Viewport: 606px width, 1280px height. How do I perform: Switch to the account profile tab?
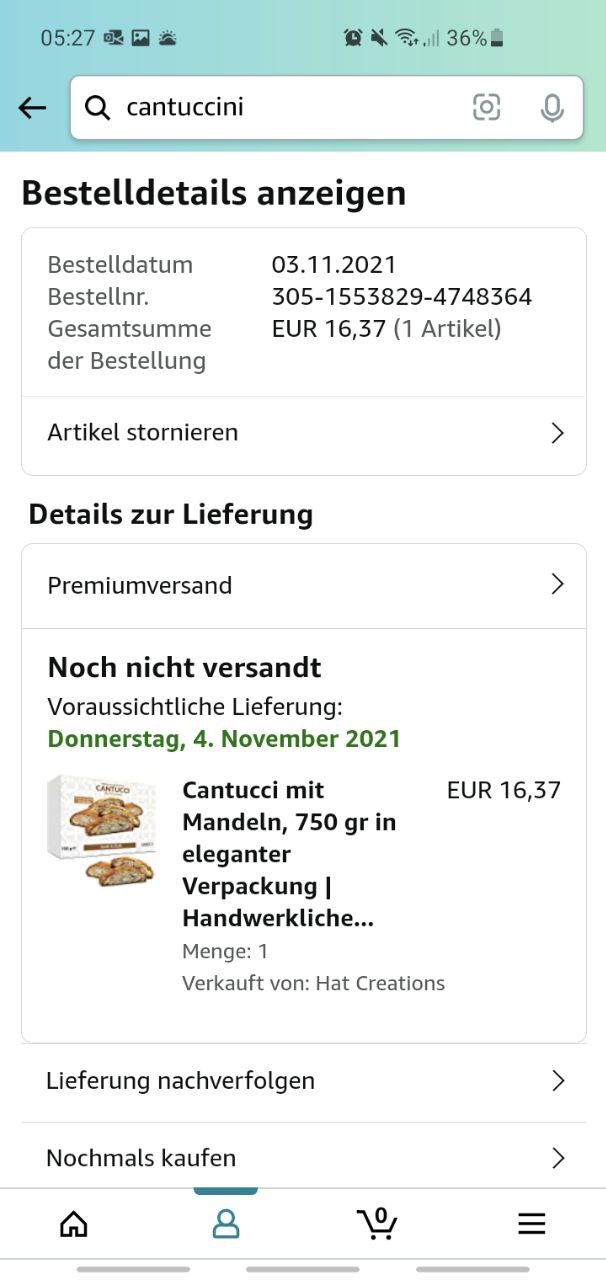(x=226, y=1224)
